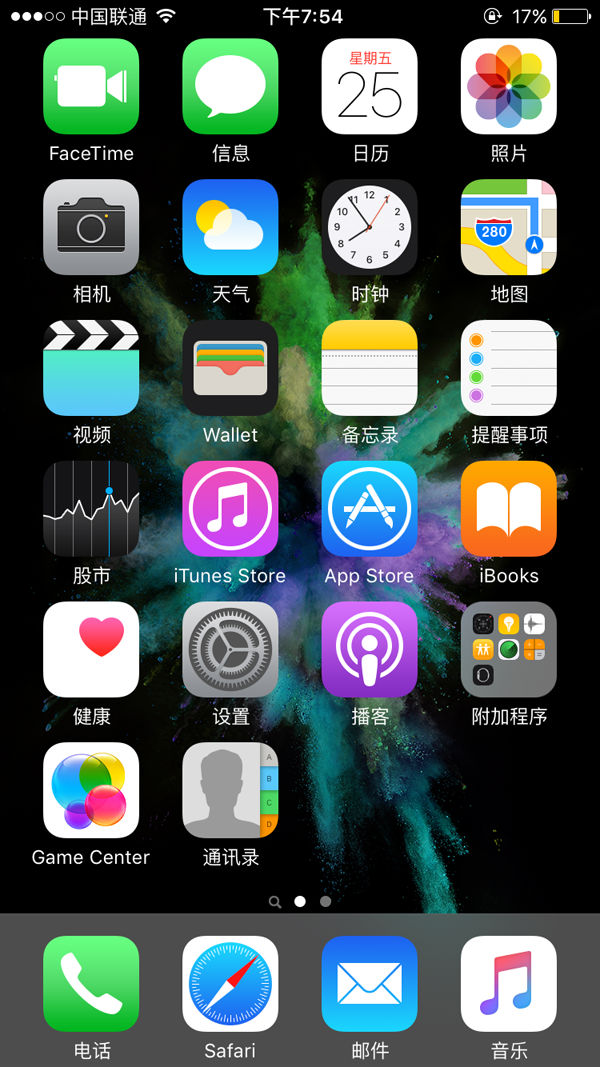Viewport: 600px width, 1067px height.
Task: Open the FaceTime app
Action: tap(91, 87)
